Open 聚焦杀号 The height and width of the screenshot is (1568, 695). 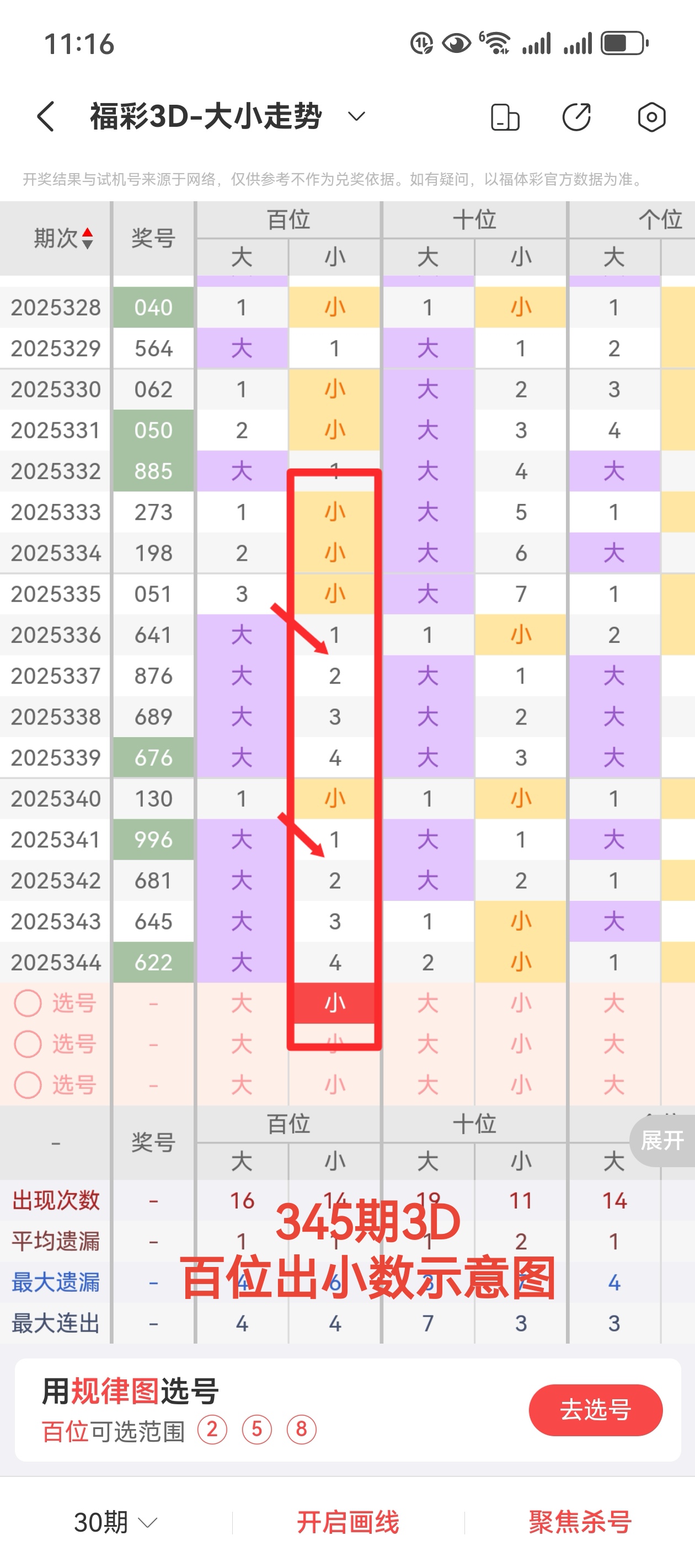pyautogui.click(x=580, y=1522)
